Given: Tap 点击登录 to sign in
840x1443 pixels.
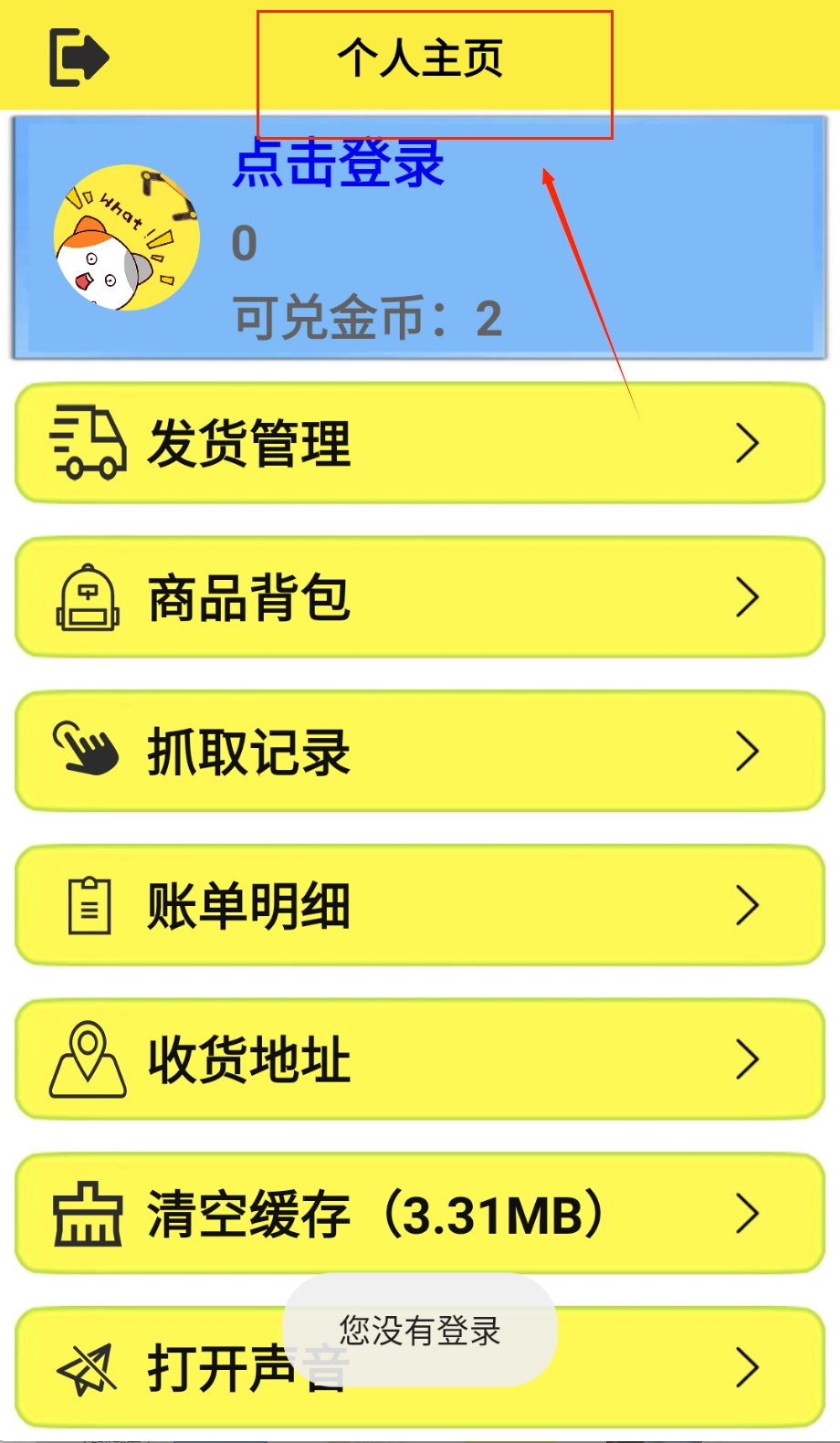Looking at the screenshot, I should [338, 164].
